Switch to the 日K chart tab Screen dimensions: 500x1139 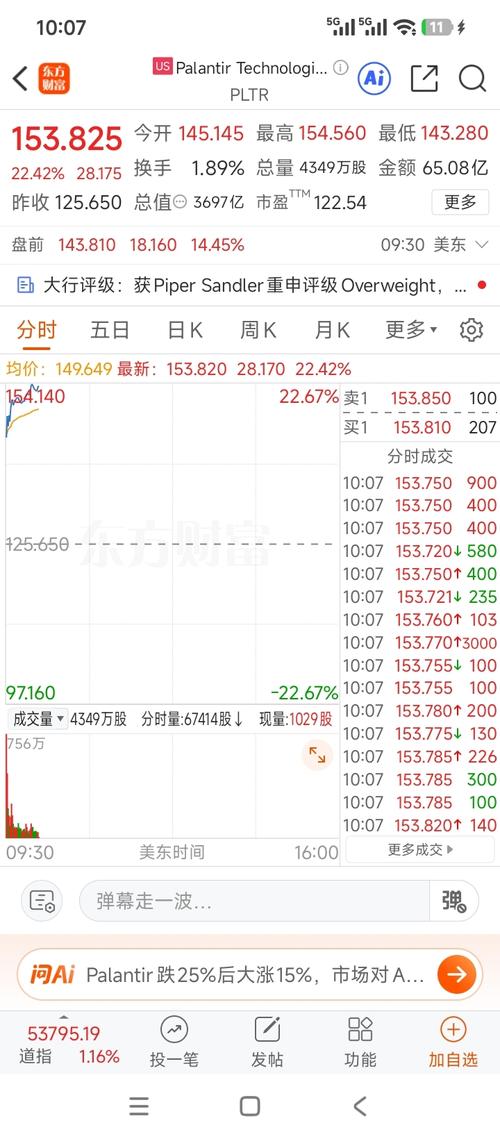tap(185, 331)
